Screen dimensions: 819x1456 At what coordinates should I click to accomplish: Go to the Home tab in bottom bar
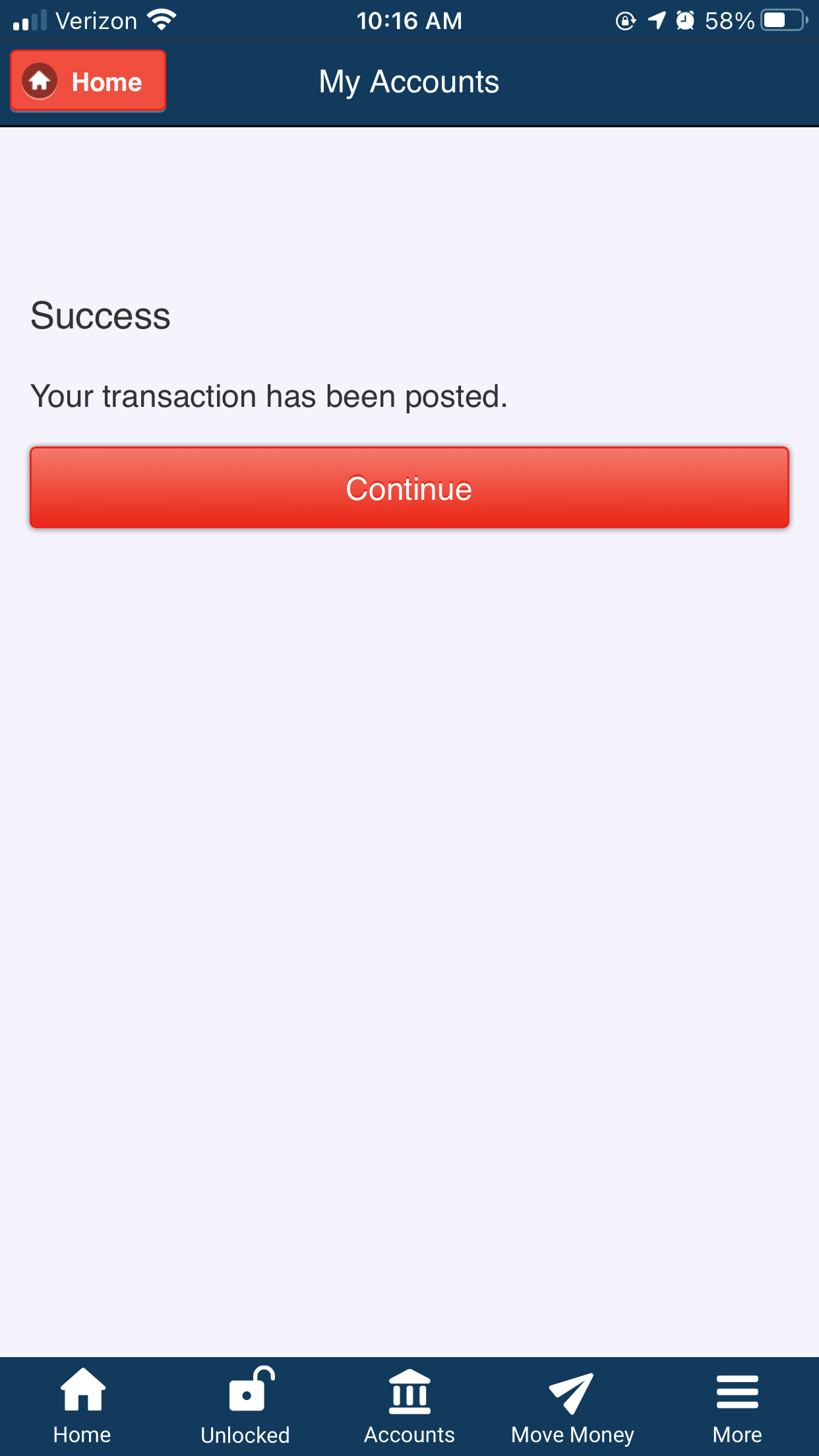point(82,1406)
